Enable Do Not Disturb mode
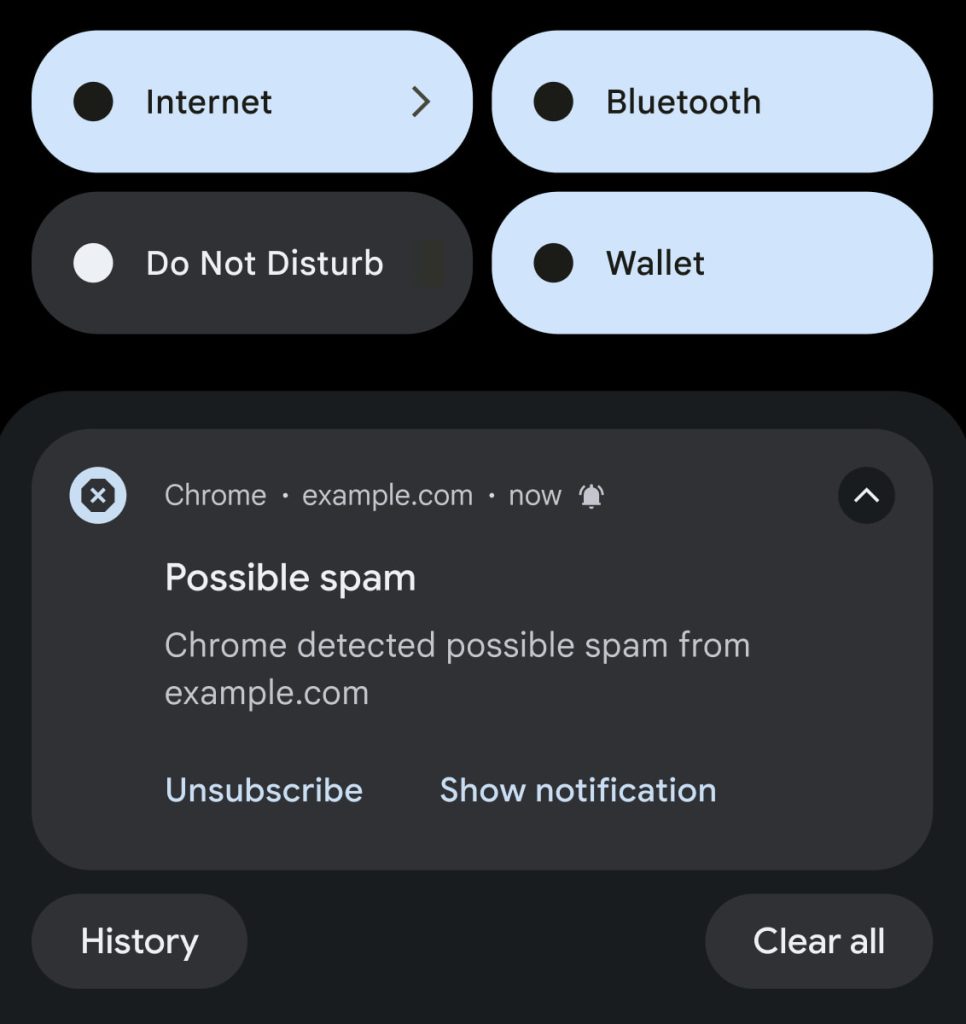Viewport: 966px width, 1024px height. pyautogui.click(x=252, y=263)
